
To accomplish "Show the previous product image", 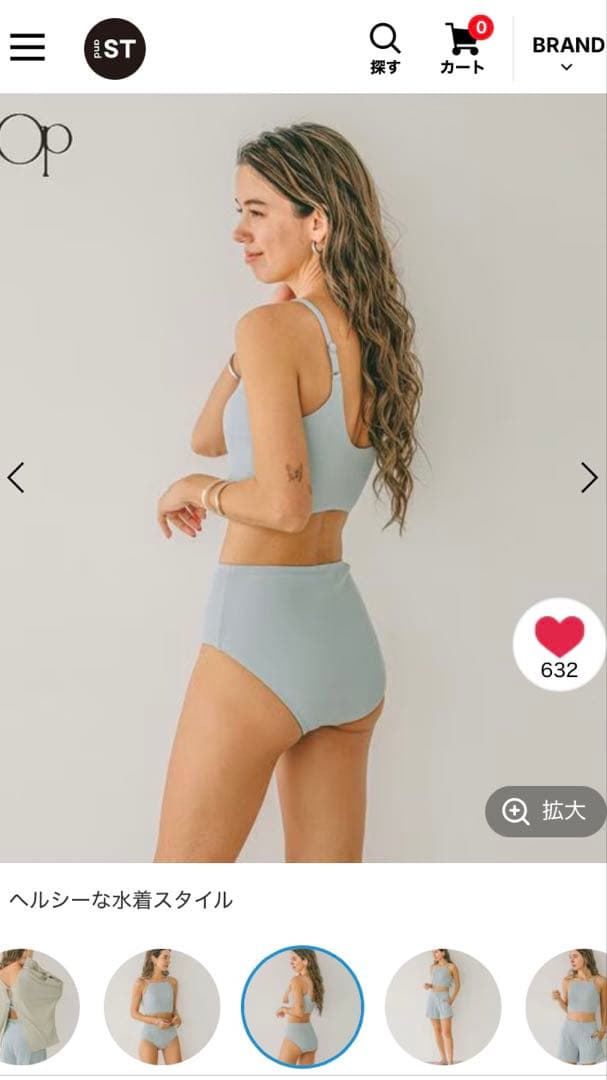I will 16,478.
